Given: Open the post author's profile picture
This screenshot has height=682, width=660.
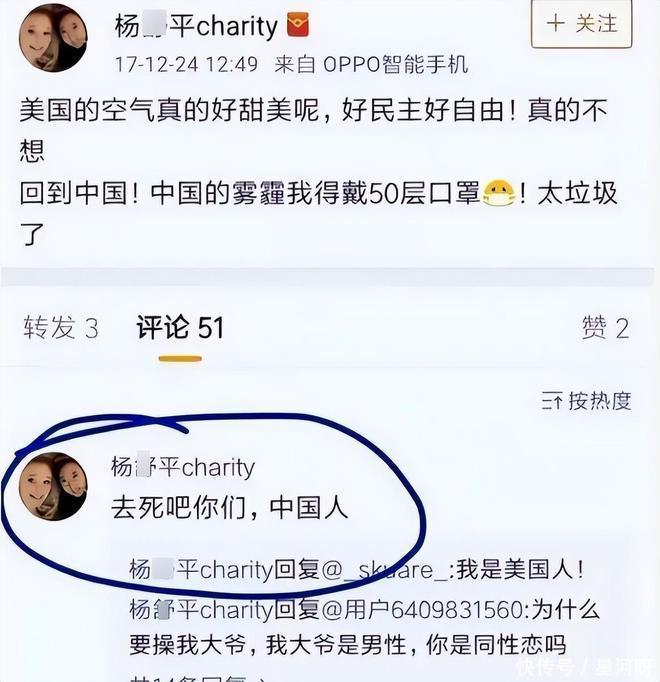Looking at the screenshot, I should [x=52, y=37].
